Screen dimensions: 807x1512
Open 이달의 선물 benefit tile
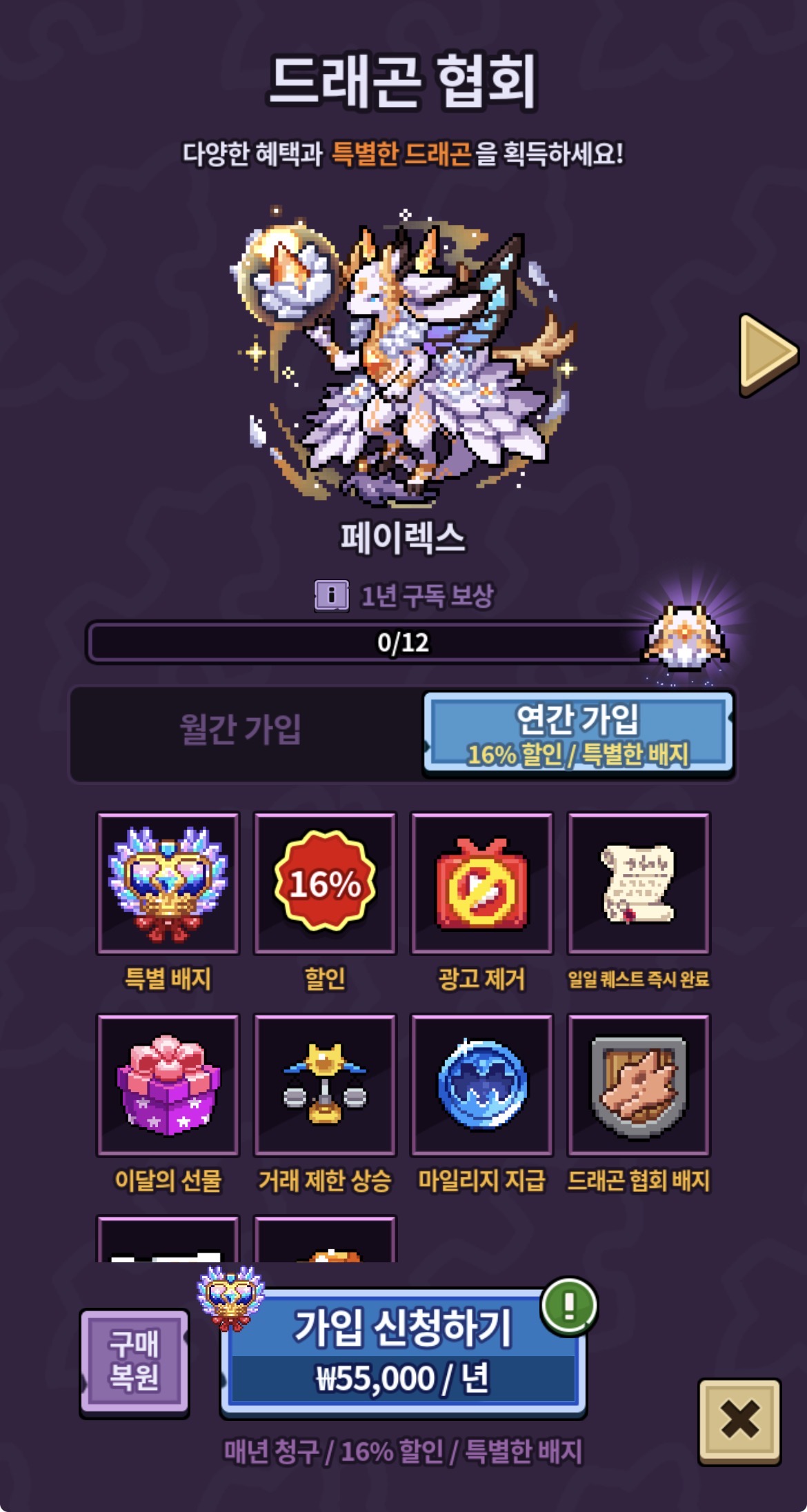(x=168, y=1084)
